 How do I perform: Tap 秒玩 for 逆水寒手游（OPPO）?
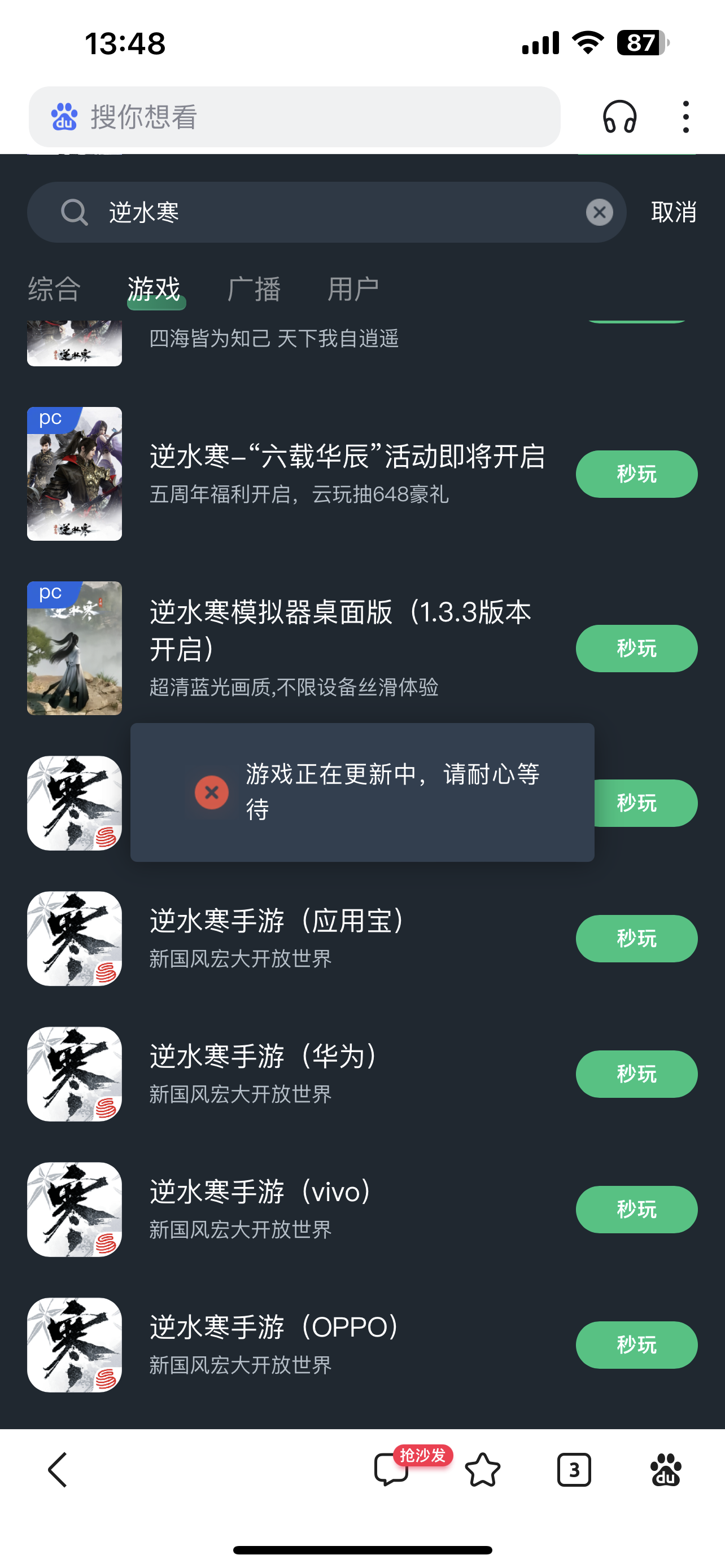click(636, 1345)
